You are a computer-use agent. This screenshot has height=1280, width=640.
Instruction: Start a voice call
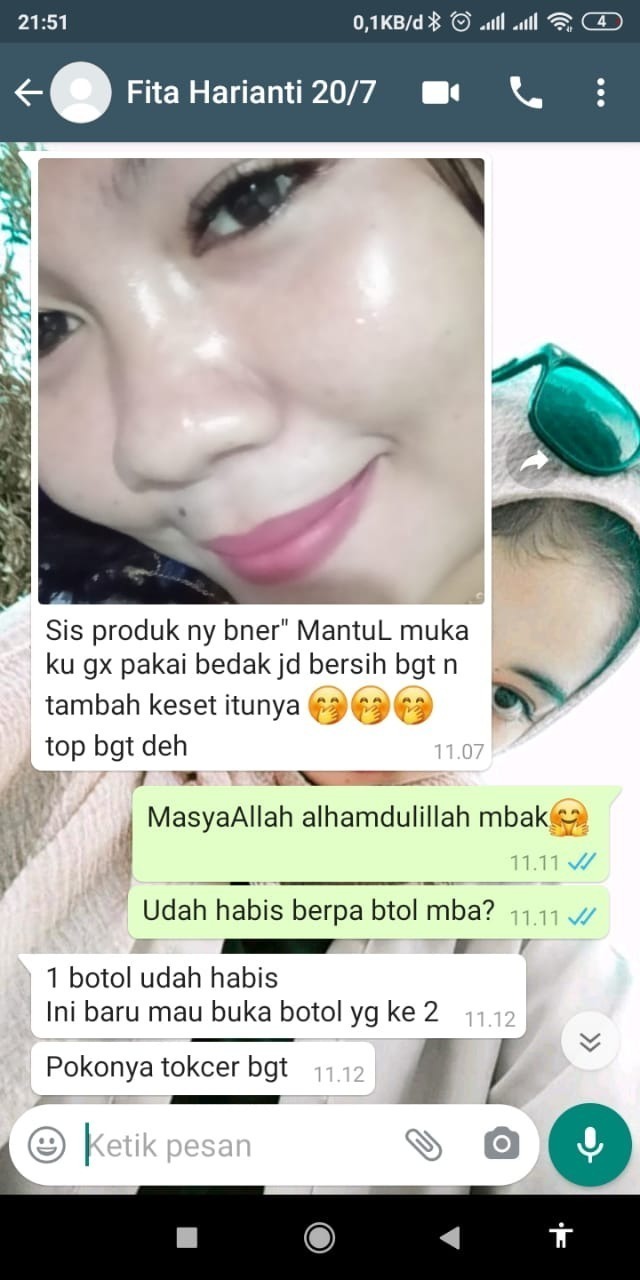click(x=526, y=93)
